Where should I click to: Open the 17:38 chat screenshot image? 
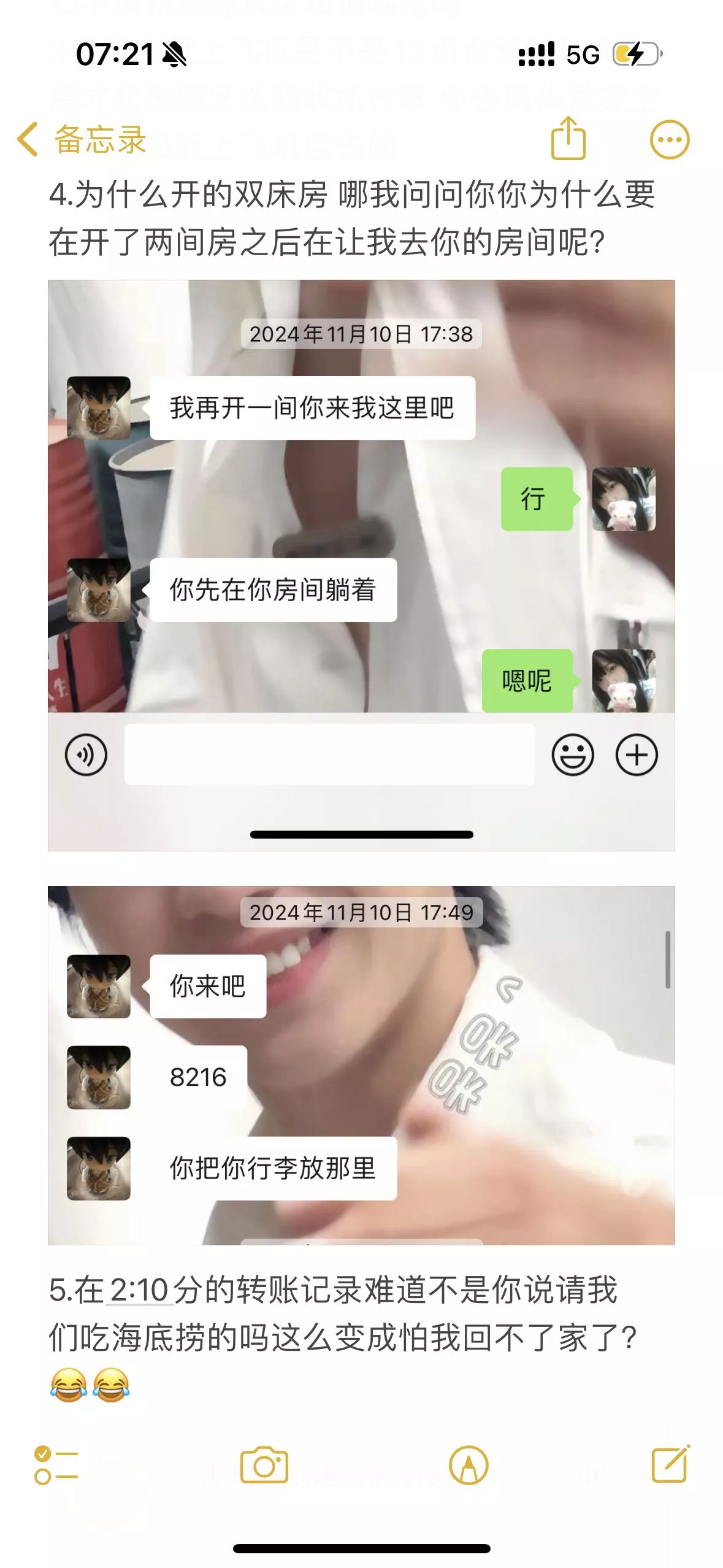pyautogui.click(x=361, y=564)
